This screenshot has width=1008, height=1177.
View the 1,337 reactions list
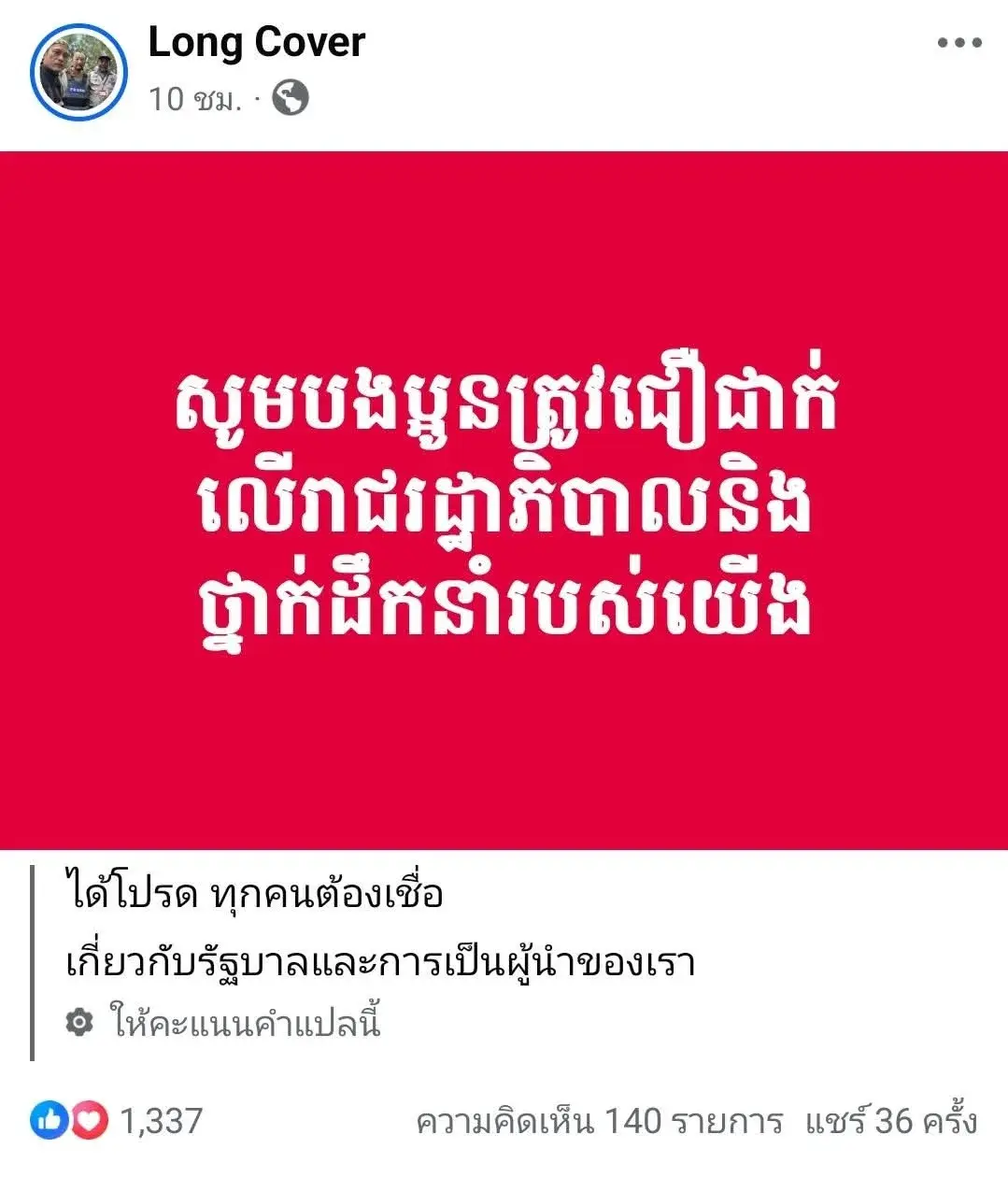coord(118,1120)
